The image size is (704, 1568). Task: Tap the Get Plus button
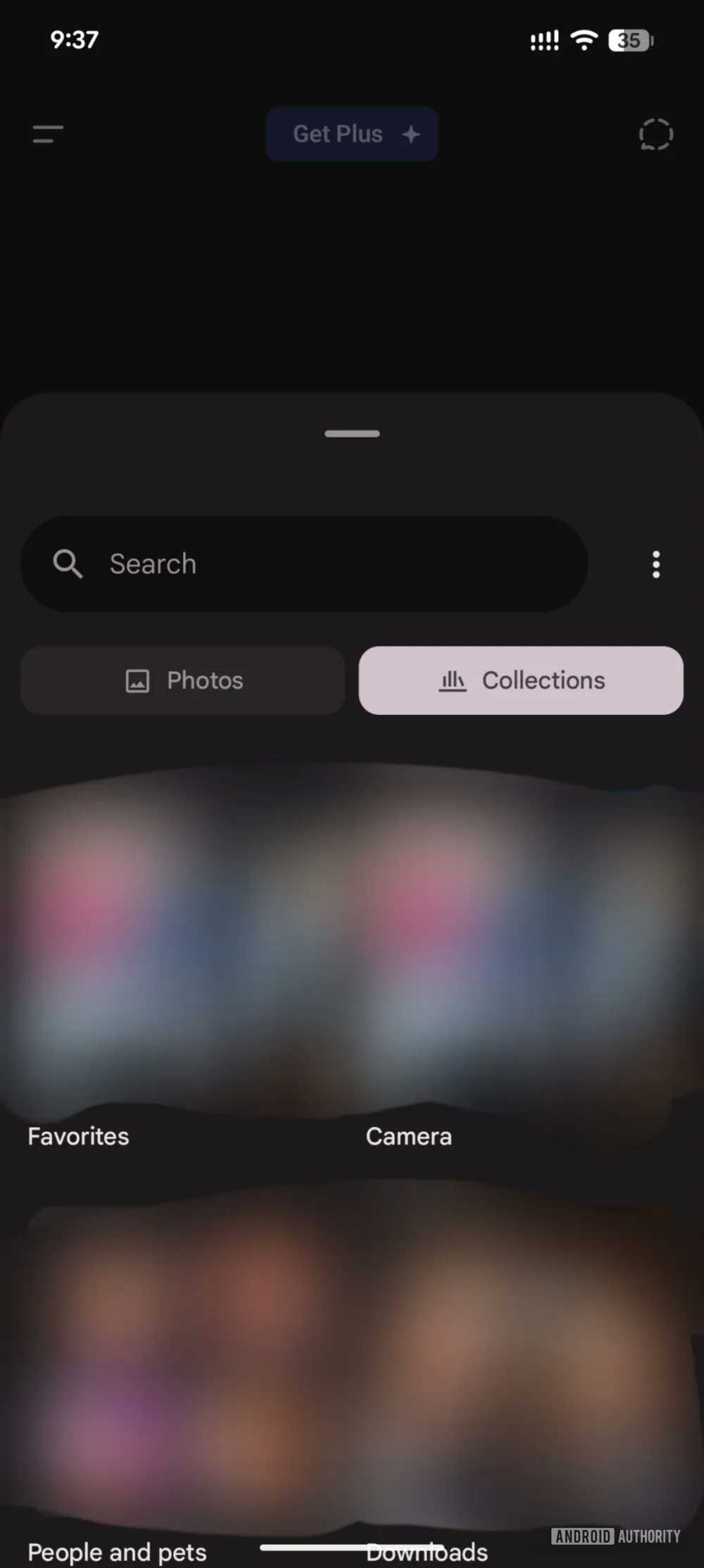[x=352, y=134]
